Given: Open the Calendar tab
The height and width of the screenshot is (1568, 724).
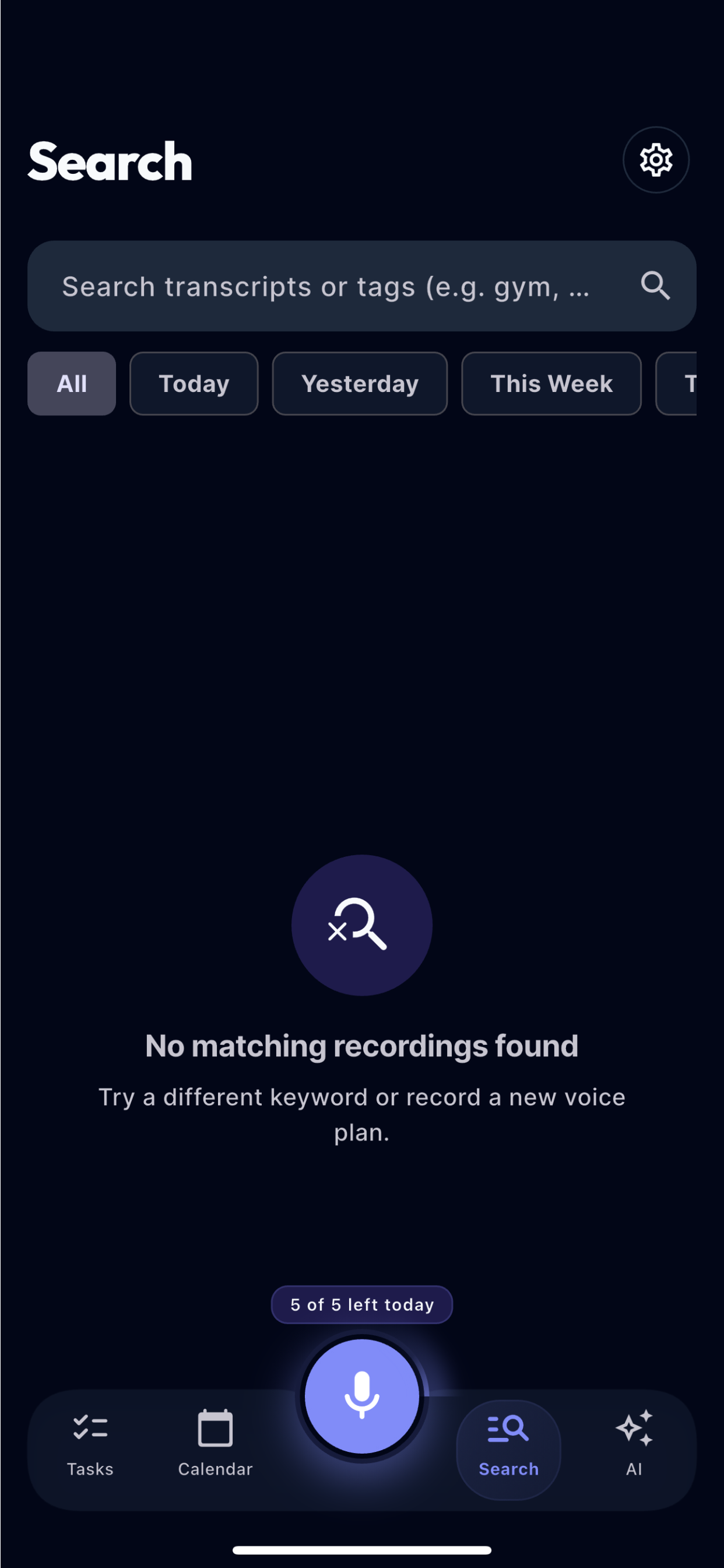Looking at the screenshot, I should pyautogui.click(x=215, y=1443).
